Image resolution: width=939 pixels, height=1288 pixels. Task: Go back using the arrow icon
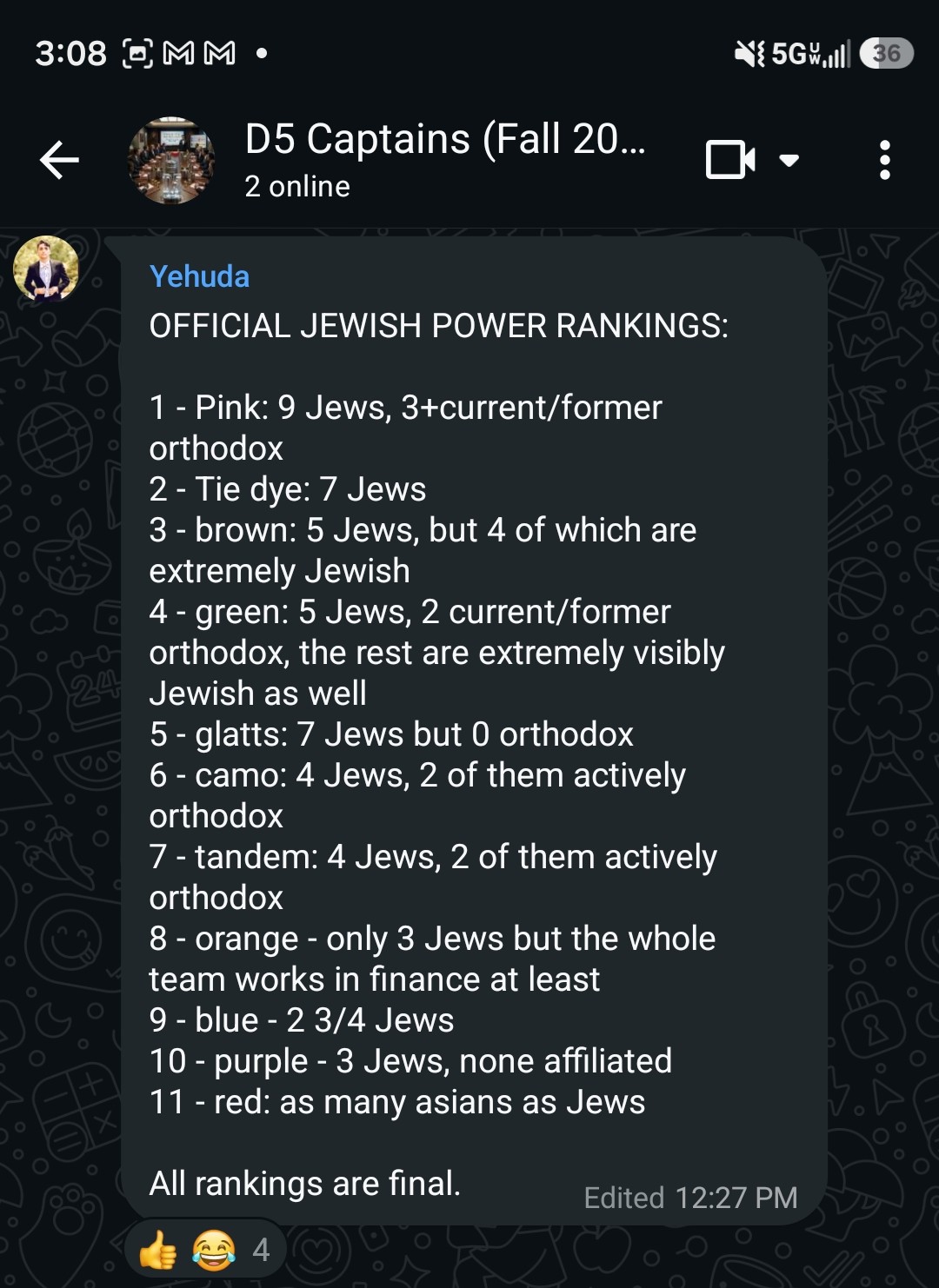click(59, 160)
